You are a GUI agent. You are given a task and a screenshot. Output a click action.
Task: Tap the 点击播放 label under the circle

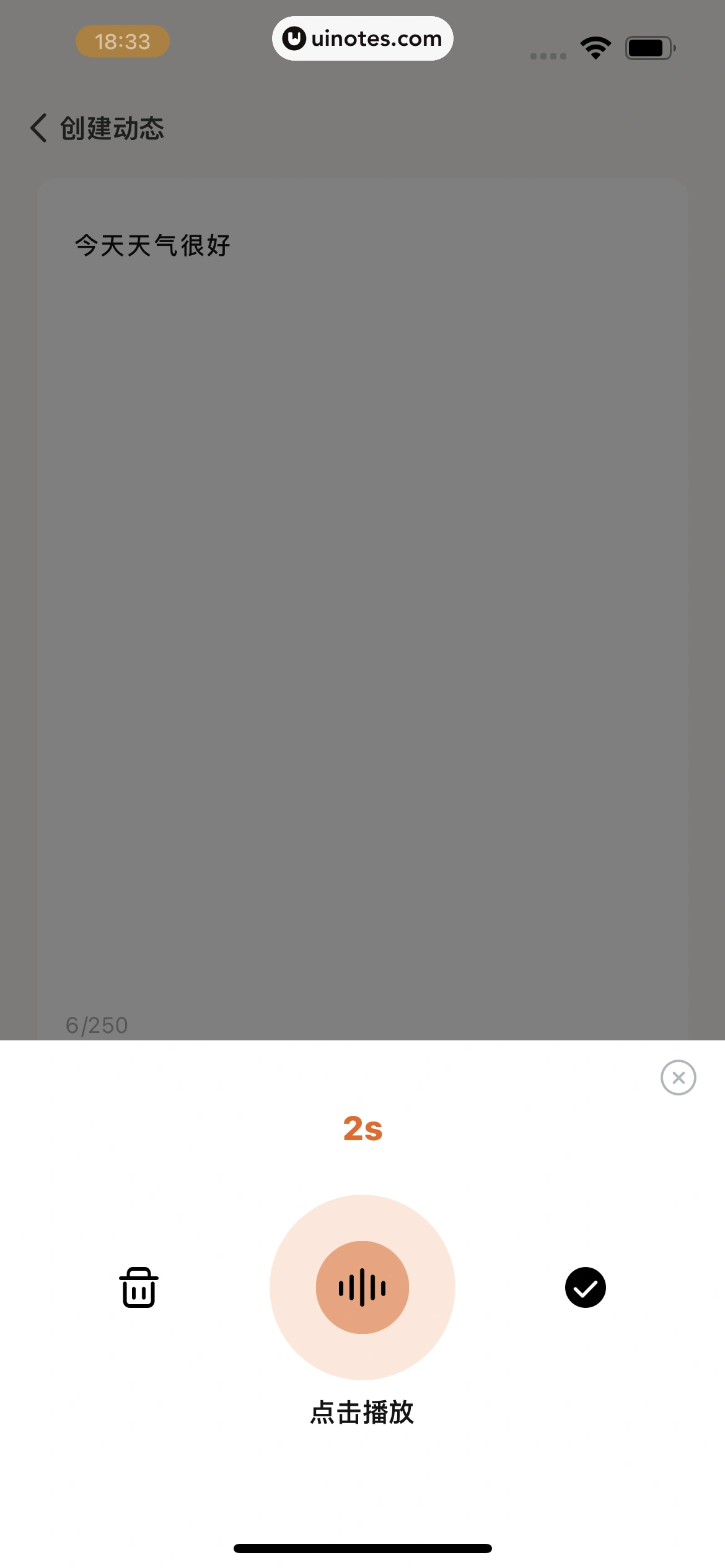[362, 1414]
